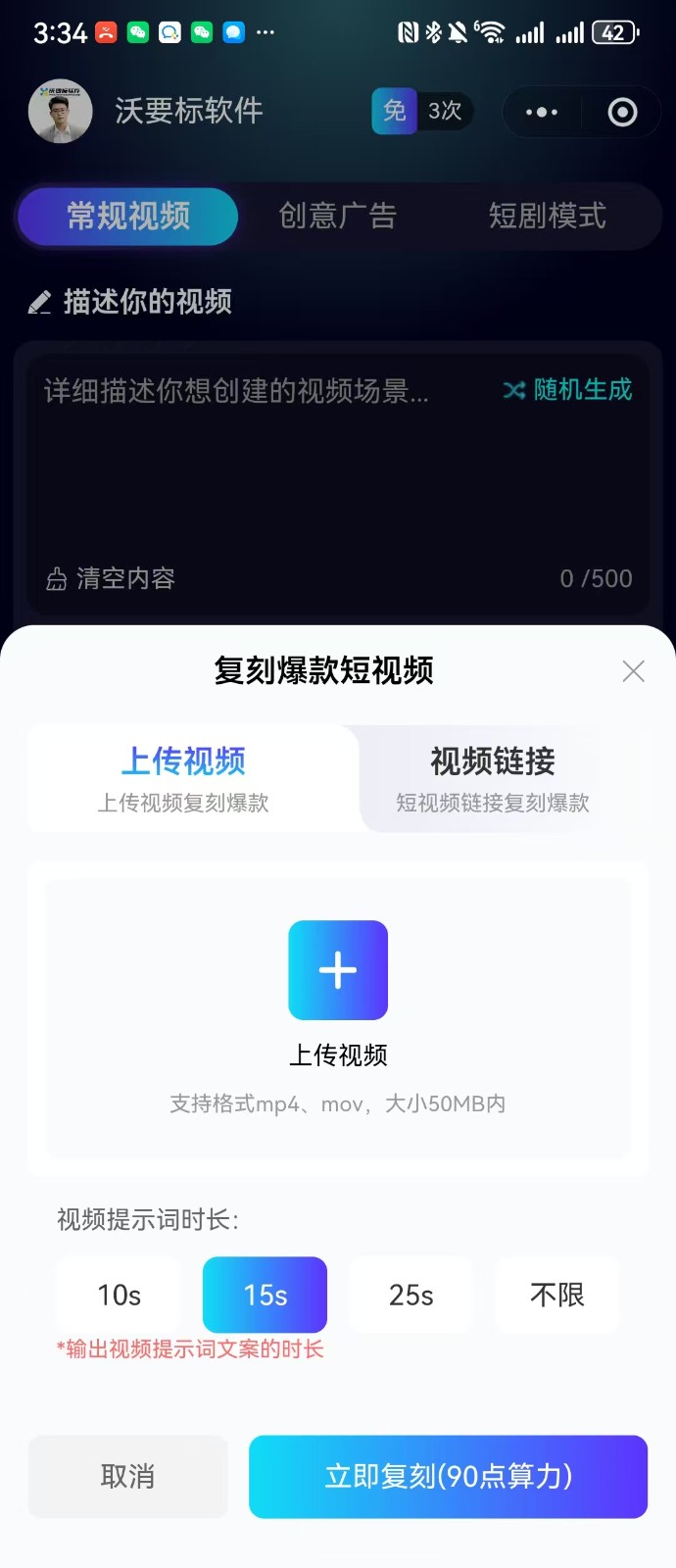The image size is (676, 1568).
Task: Start 立即复刻 for 90点算力
Action: [x=448, y=1476]
